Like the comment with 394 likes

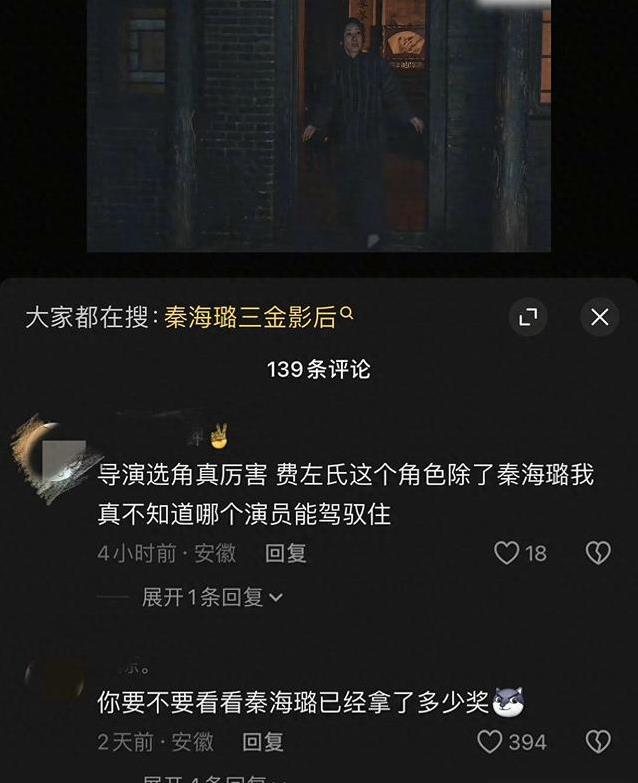(x=490, y=741)
